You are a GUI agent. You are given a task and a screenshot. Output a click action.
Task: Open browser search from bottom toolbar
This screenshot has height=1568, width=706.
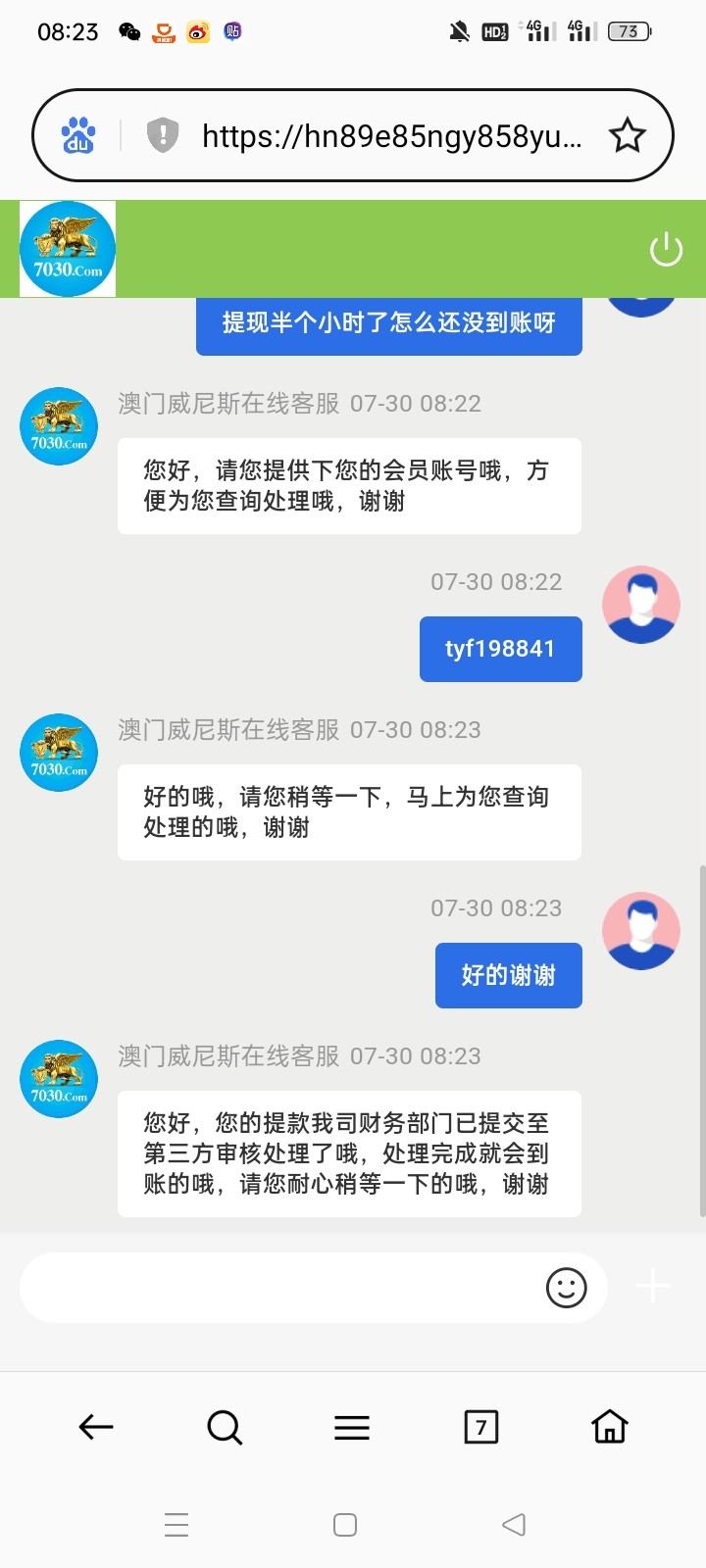point(225,1427)
